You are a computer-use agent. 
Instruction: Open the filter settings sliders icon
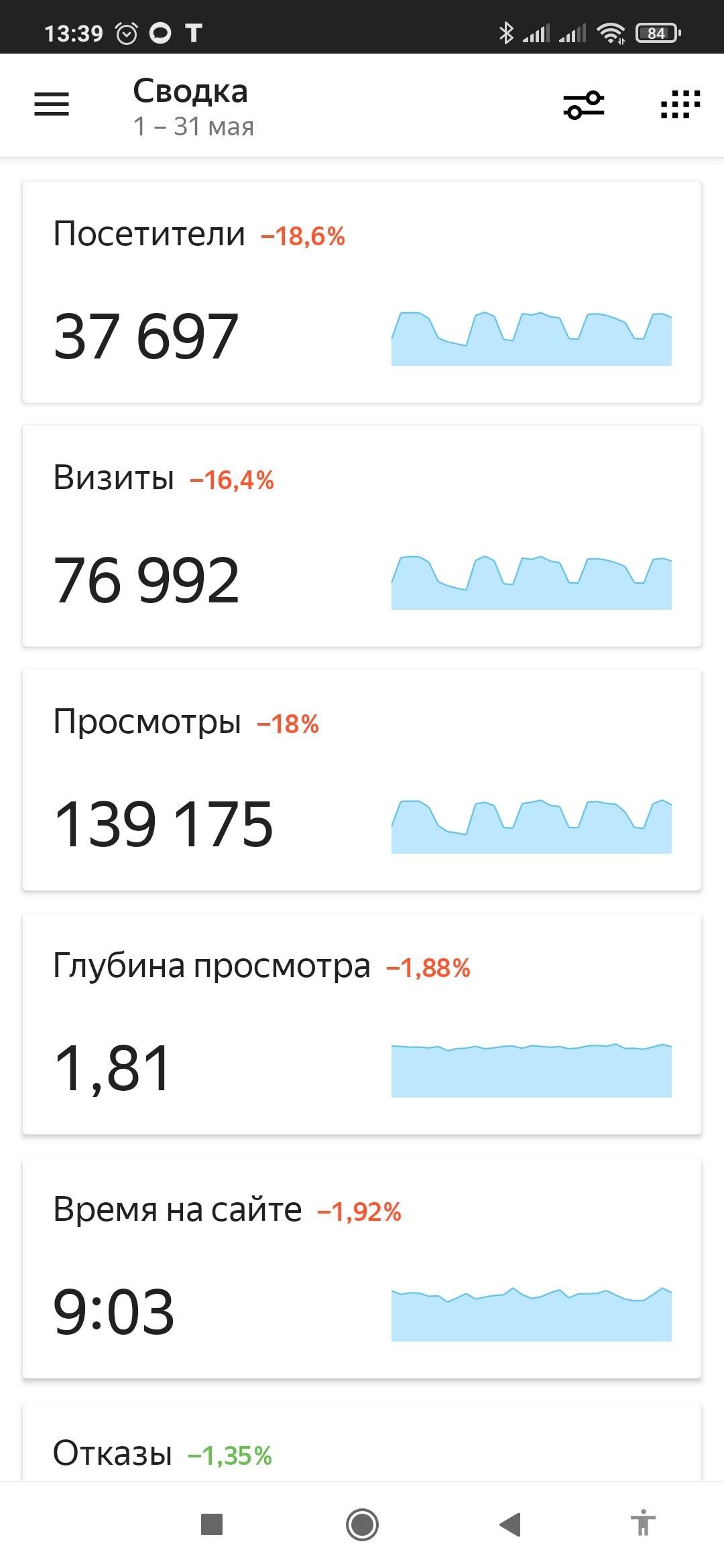click(583, 105)
